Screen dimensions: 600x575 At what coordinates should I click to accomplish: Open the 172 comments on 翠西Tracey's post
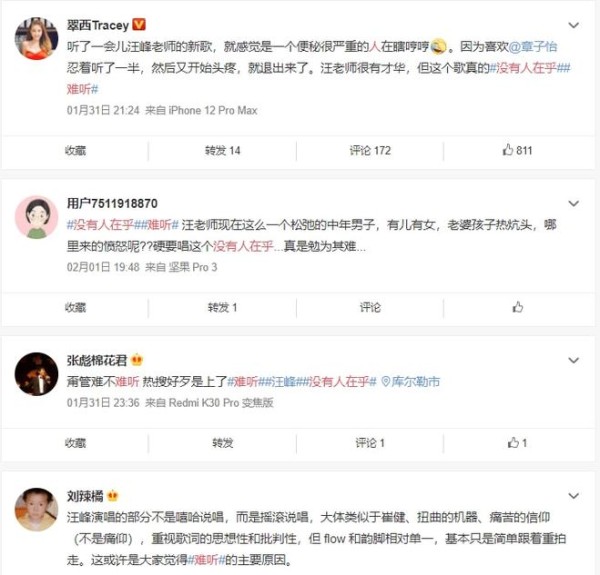pyautogui.click(x=369, y=151)
